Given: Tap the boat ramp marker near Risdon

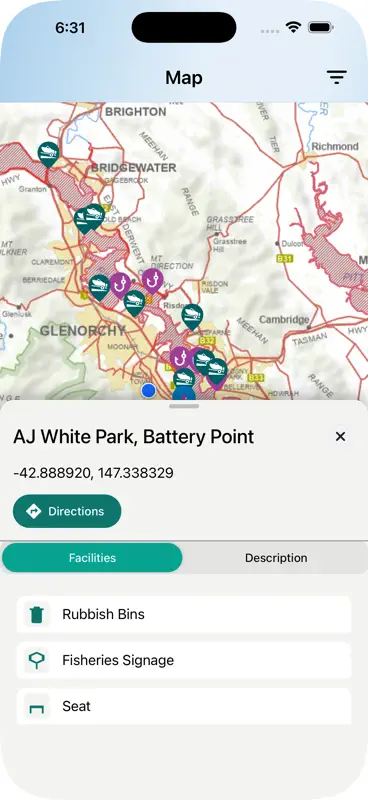Looking at the screenshot, I should (x=192, y=316).
